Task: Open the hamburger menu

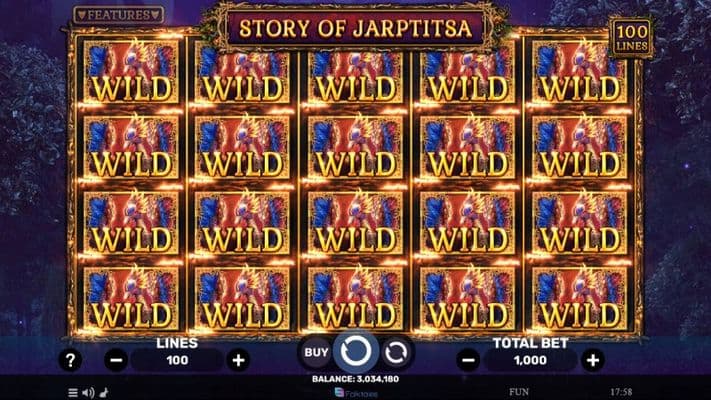Action: (73, 393)
